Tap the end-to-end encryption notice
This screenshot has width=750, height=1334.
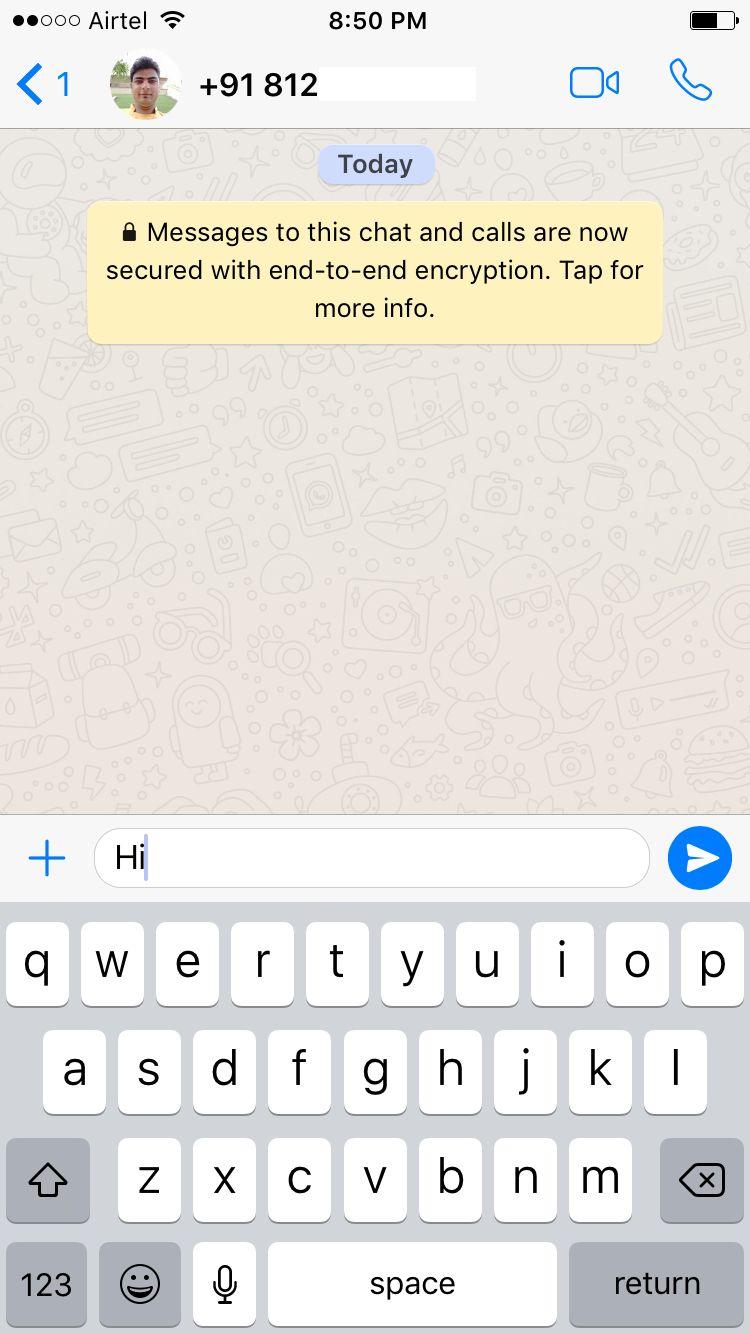click(x=375, y=272)
